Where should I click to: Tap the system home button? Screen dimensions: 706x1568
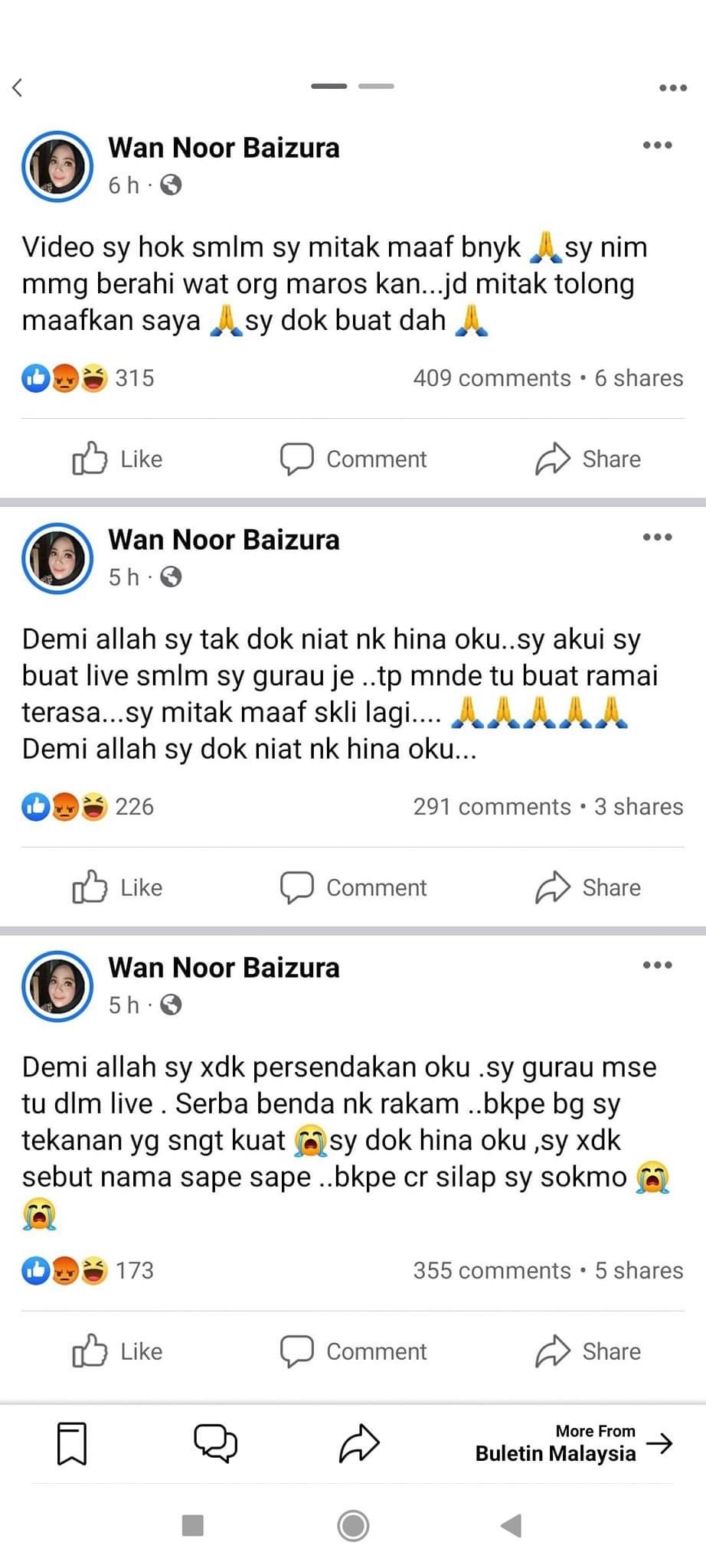point(353,1525)
